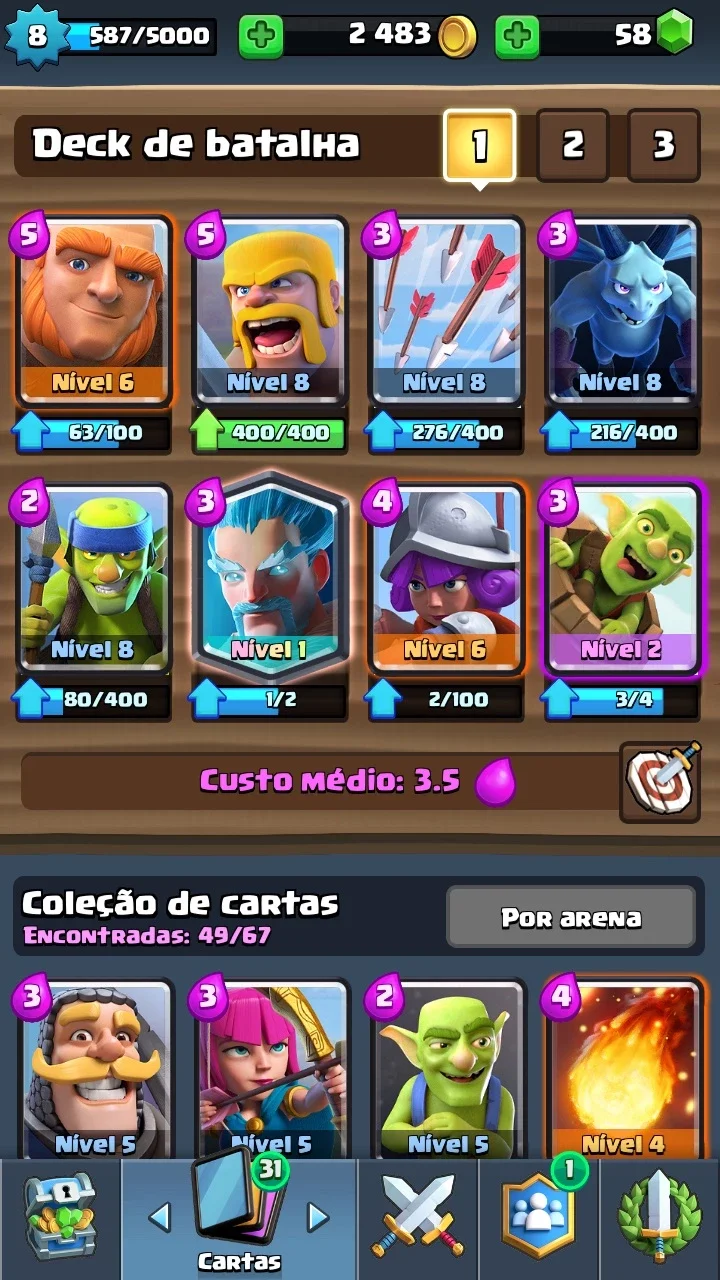Tap the Minions card in the deck
720x1280 pixels.
[621, 312]
